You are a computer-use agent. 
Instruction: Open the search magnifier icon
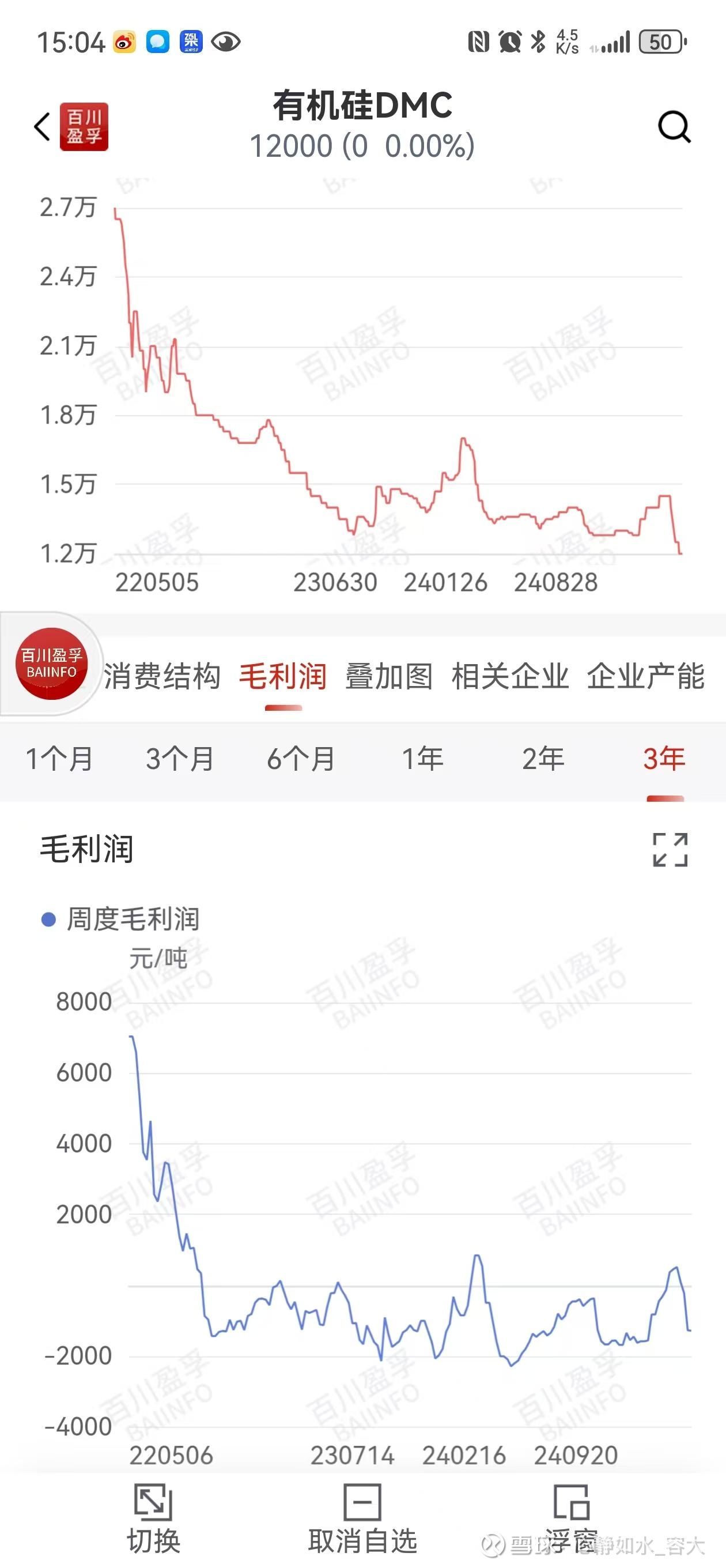[674, 127]
